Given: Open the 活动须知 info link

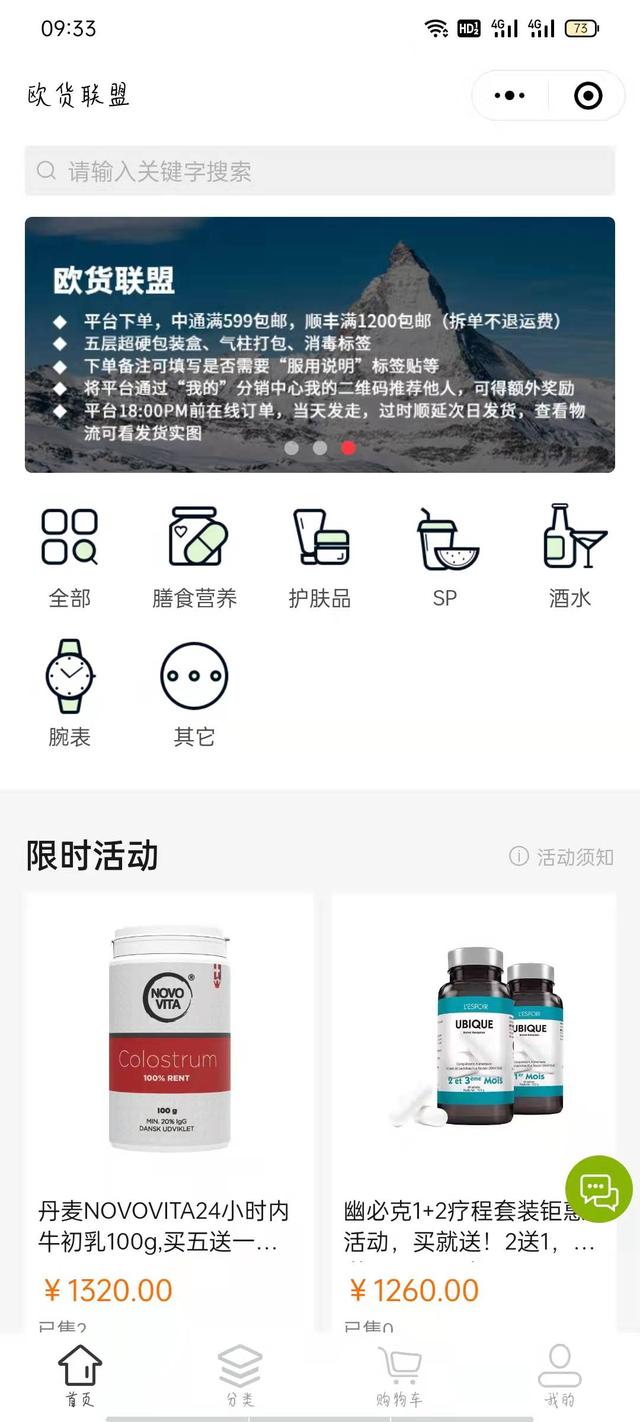Looking at the screenshot, I should 562,857.
